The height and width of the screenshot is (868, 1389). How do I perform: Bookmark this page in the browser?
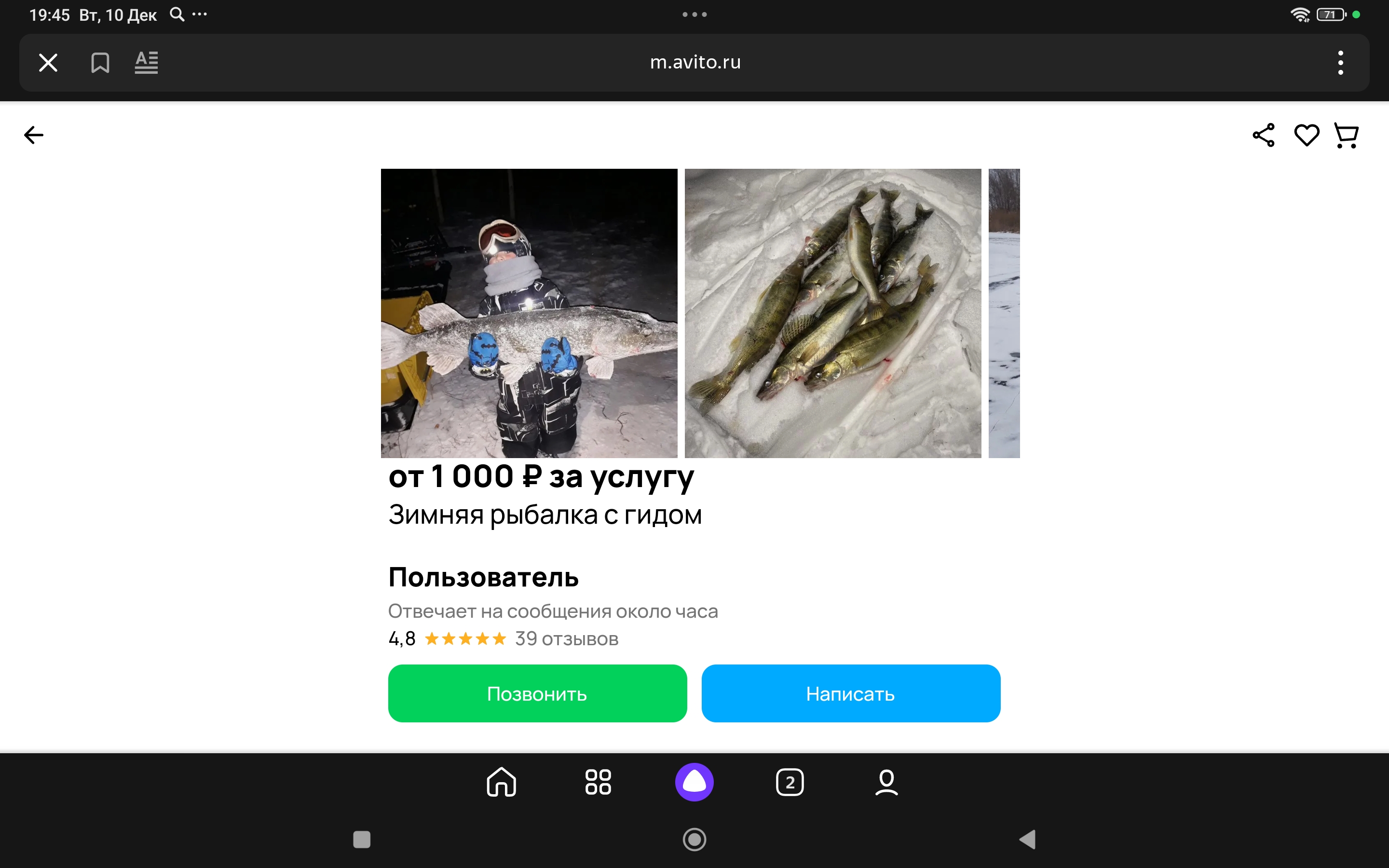point(100,63)
